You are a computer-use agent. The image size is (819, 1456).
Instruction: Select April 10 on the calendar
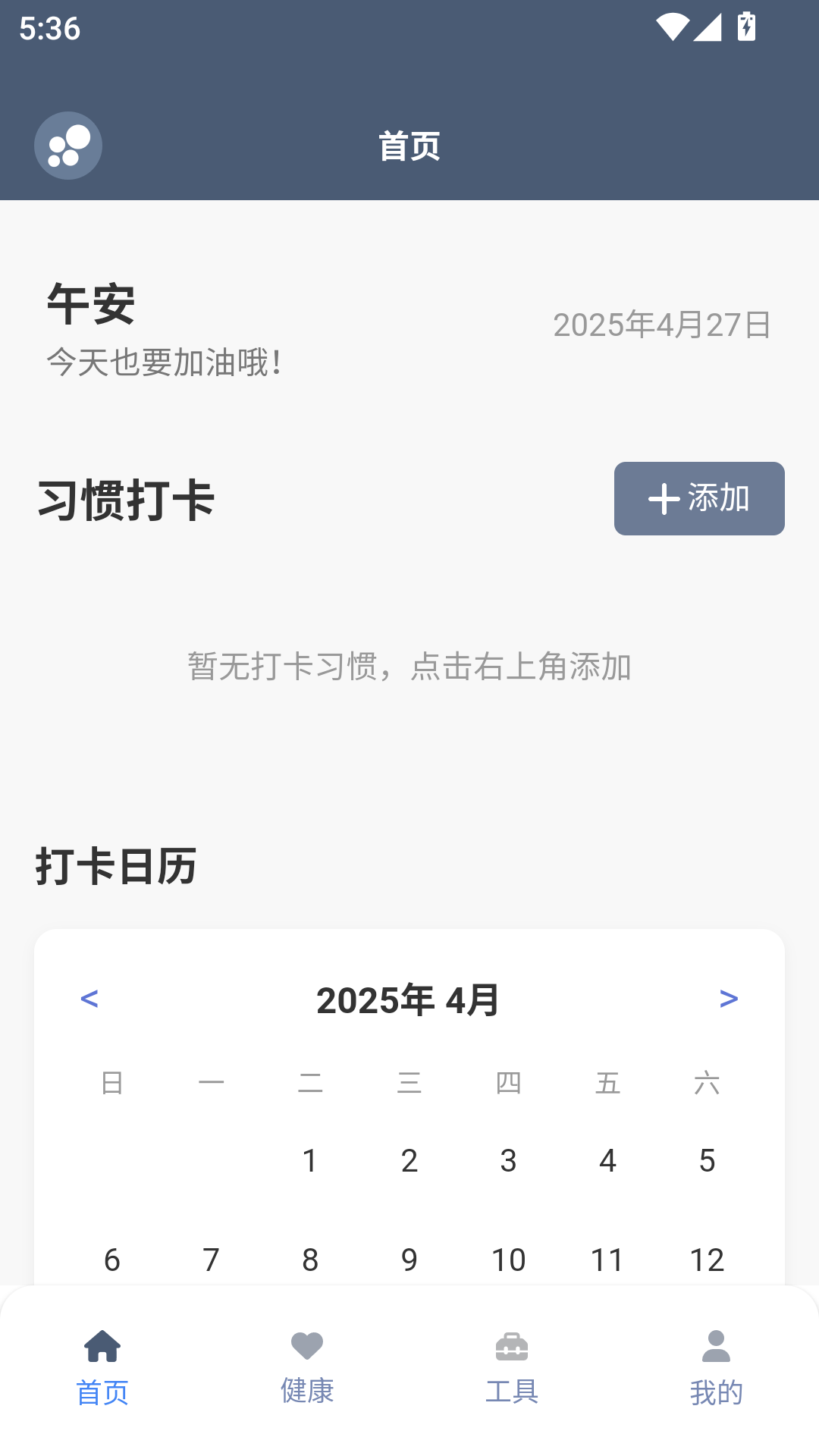click(x=510, y=1259)
